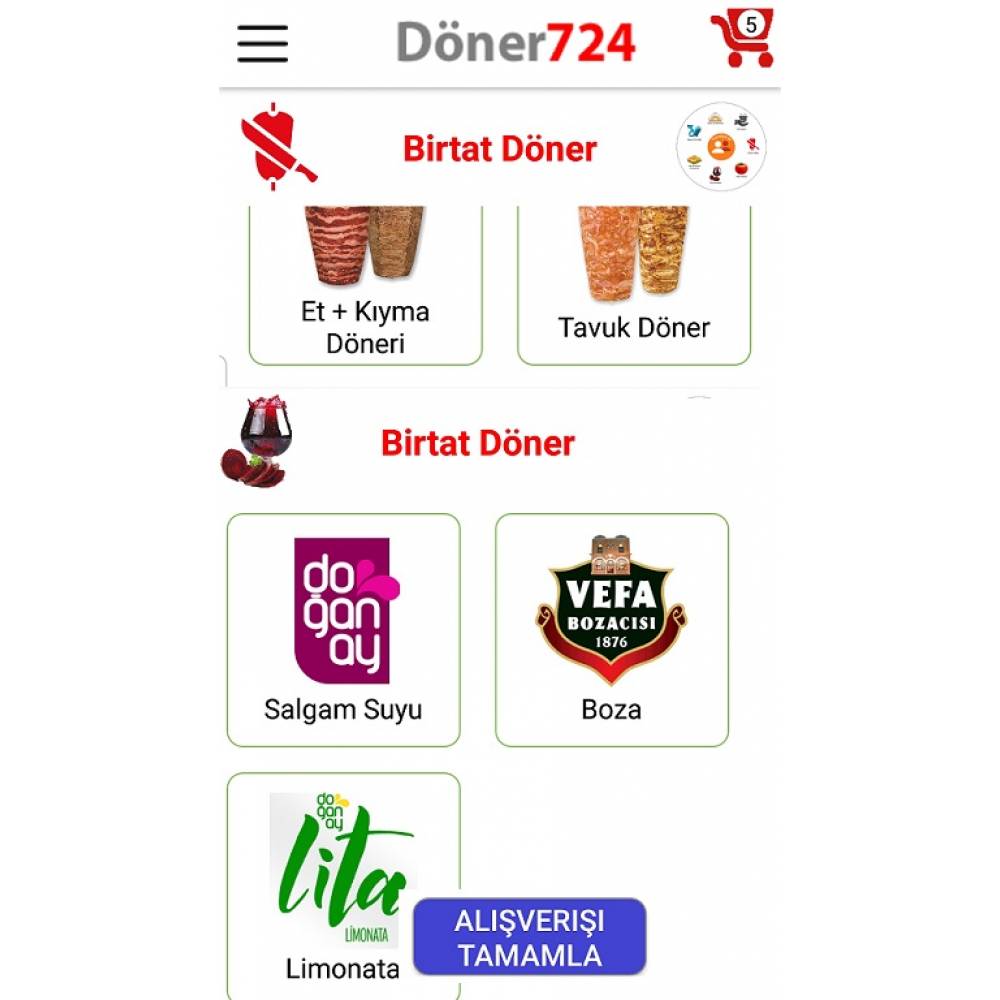This screenshot has height=1000, width=1000.
Task: Tap the Alışverişi Tamamla button
Action: coord(529,937)
